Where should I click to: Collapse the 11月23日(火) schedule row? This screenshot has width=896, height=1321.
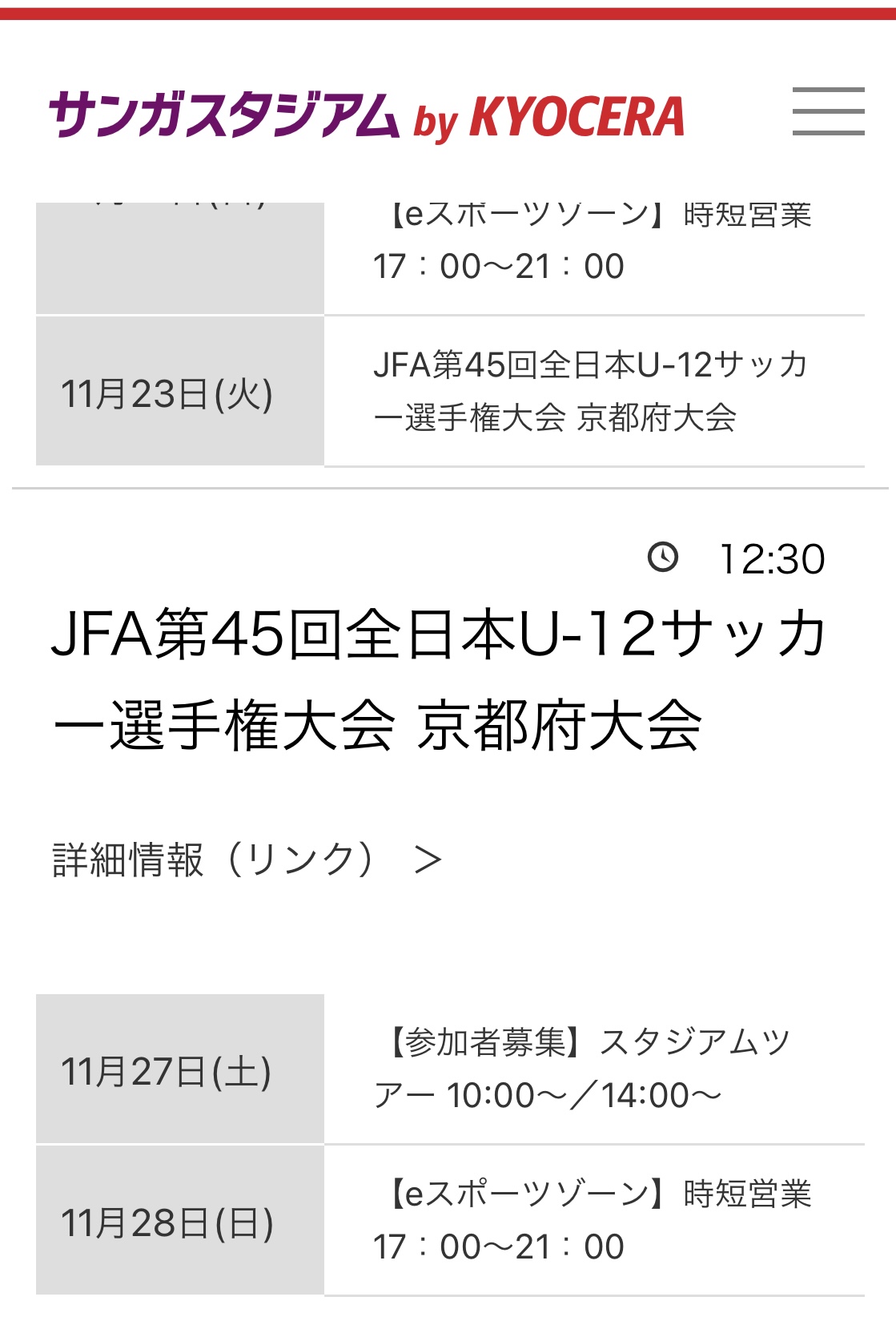[x=448, y=391]
